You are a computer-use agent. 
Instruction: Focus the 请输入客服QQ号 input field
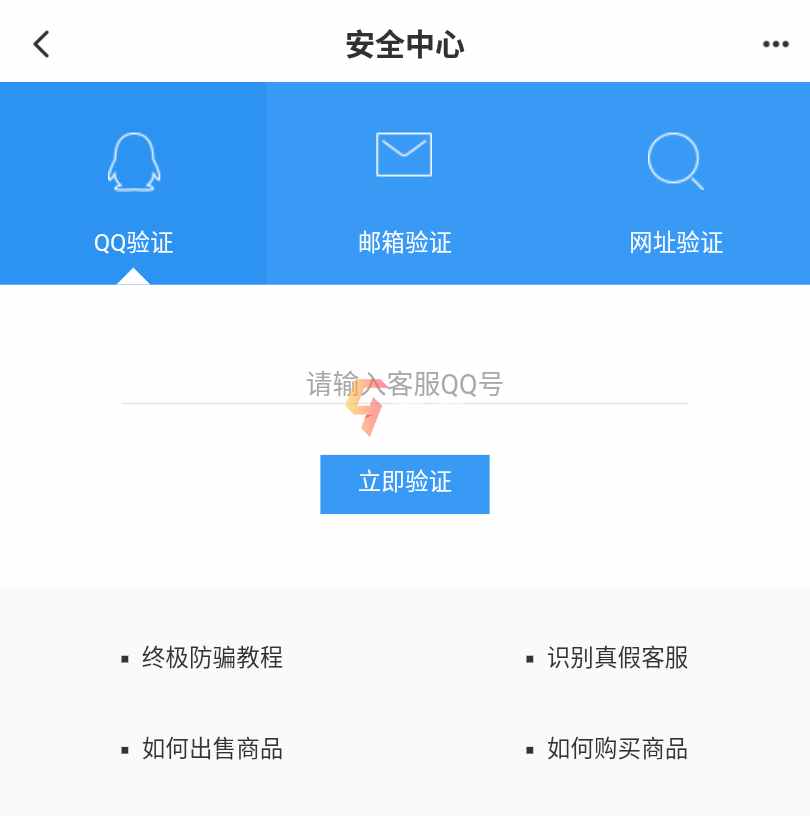pos(404,384)
